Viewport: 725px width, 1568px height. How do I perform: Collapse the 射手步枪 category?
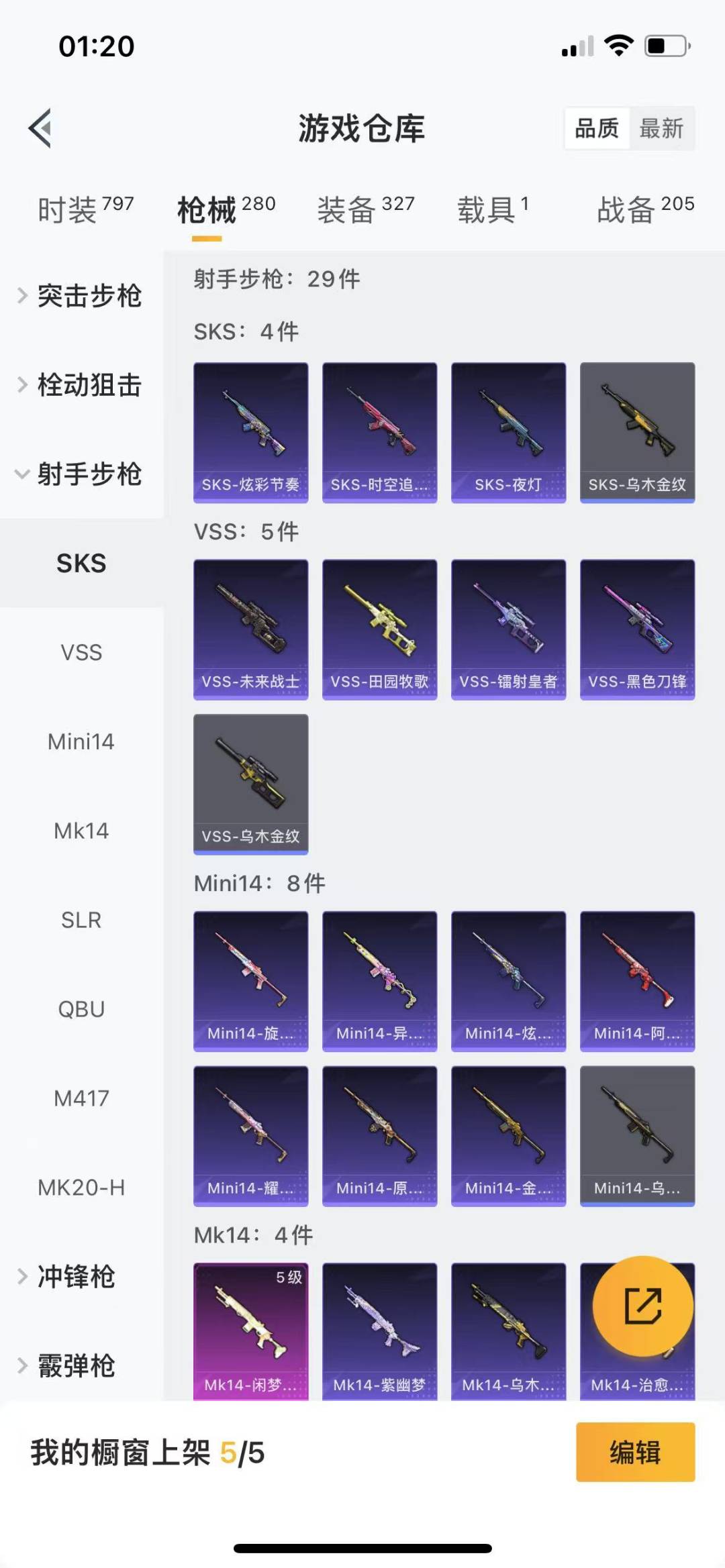click(81, 474)
